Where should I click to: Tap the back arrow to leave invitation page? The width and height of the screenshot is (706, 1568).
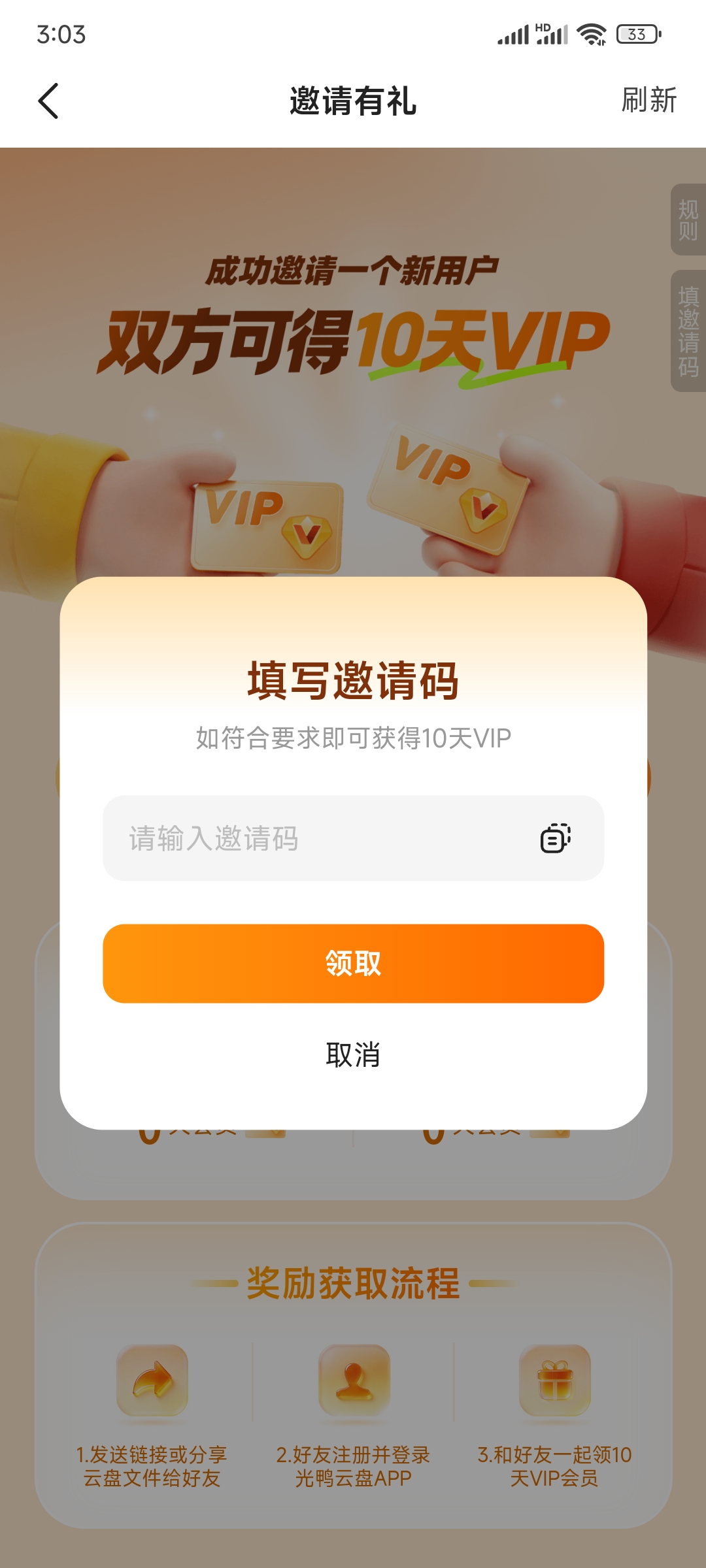tap(49, 101)
